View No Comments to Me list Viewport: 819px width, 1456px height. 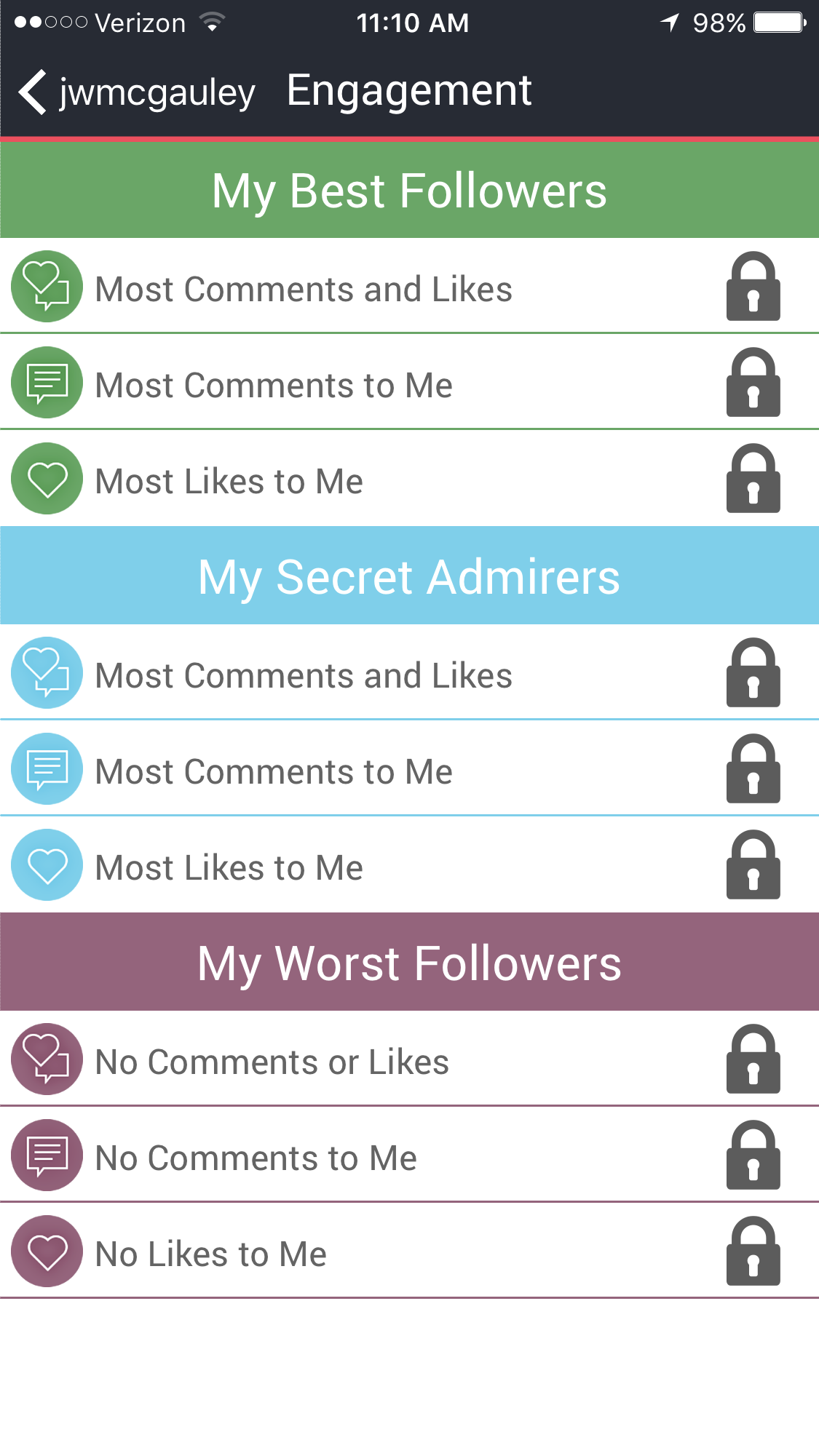click(x=256, y=1158)
